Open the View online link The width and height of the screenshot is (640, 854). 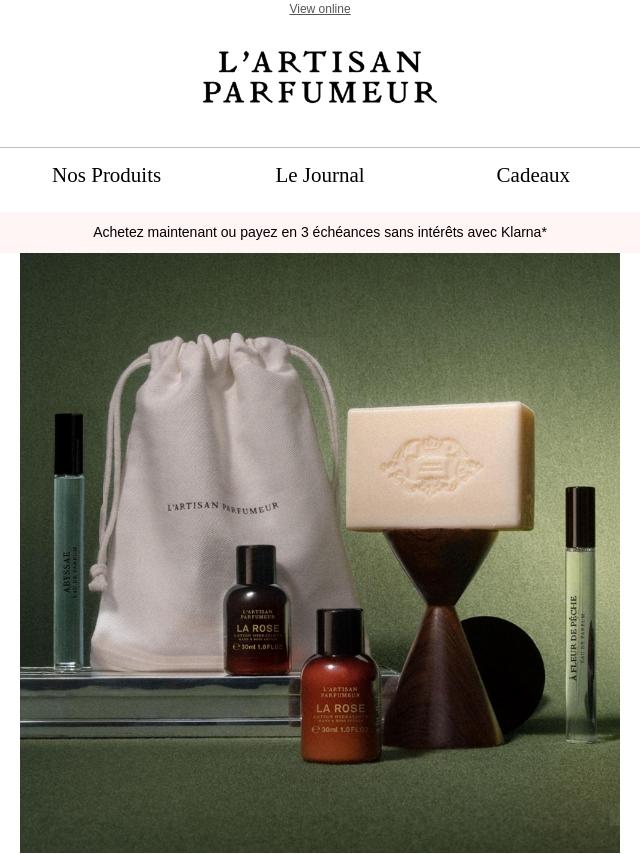(x=319, y=9)
